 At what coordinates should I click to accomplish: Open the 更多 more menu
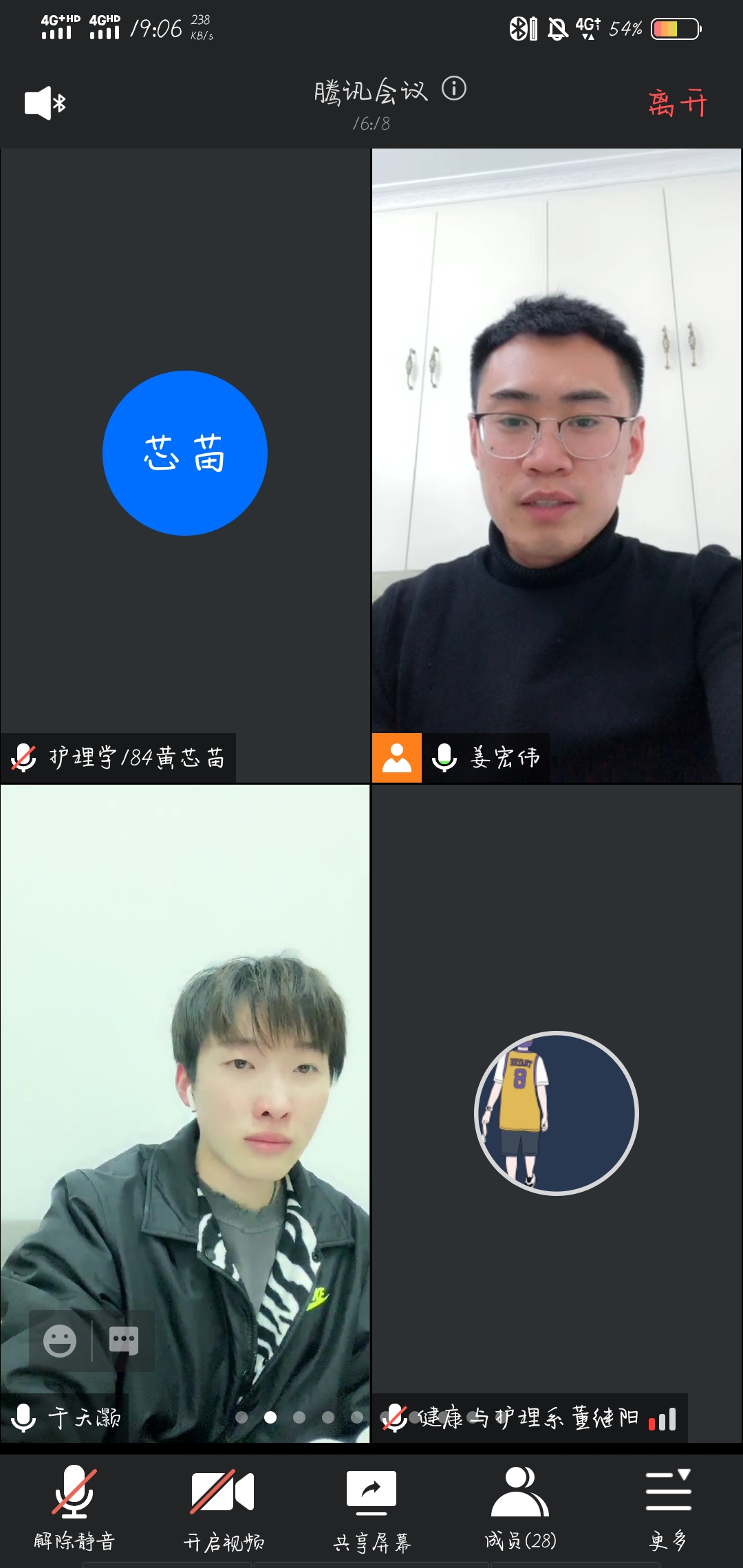click(668, 1506)
